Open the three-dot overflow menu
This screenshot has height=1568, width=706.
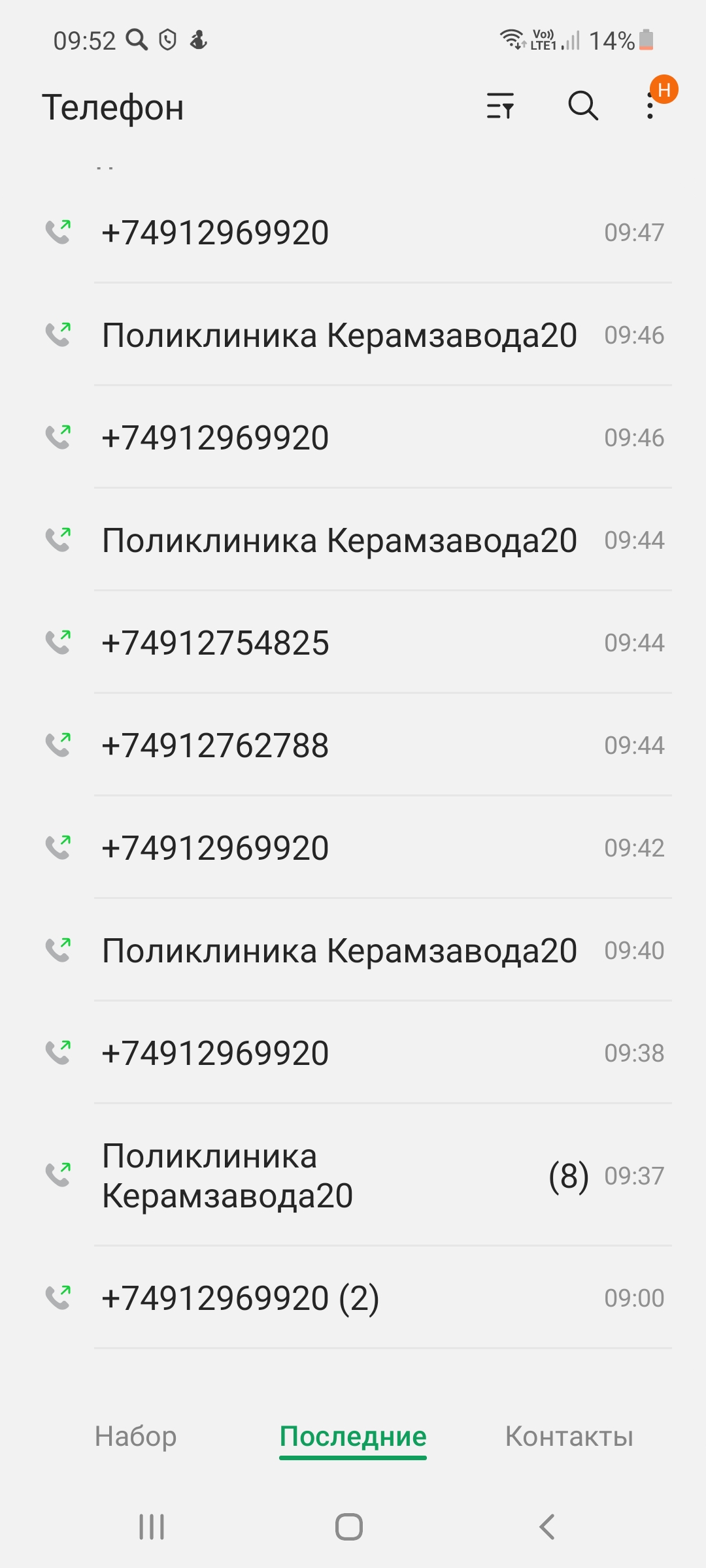[x=650, y=106]
